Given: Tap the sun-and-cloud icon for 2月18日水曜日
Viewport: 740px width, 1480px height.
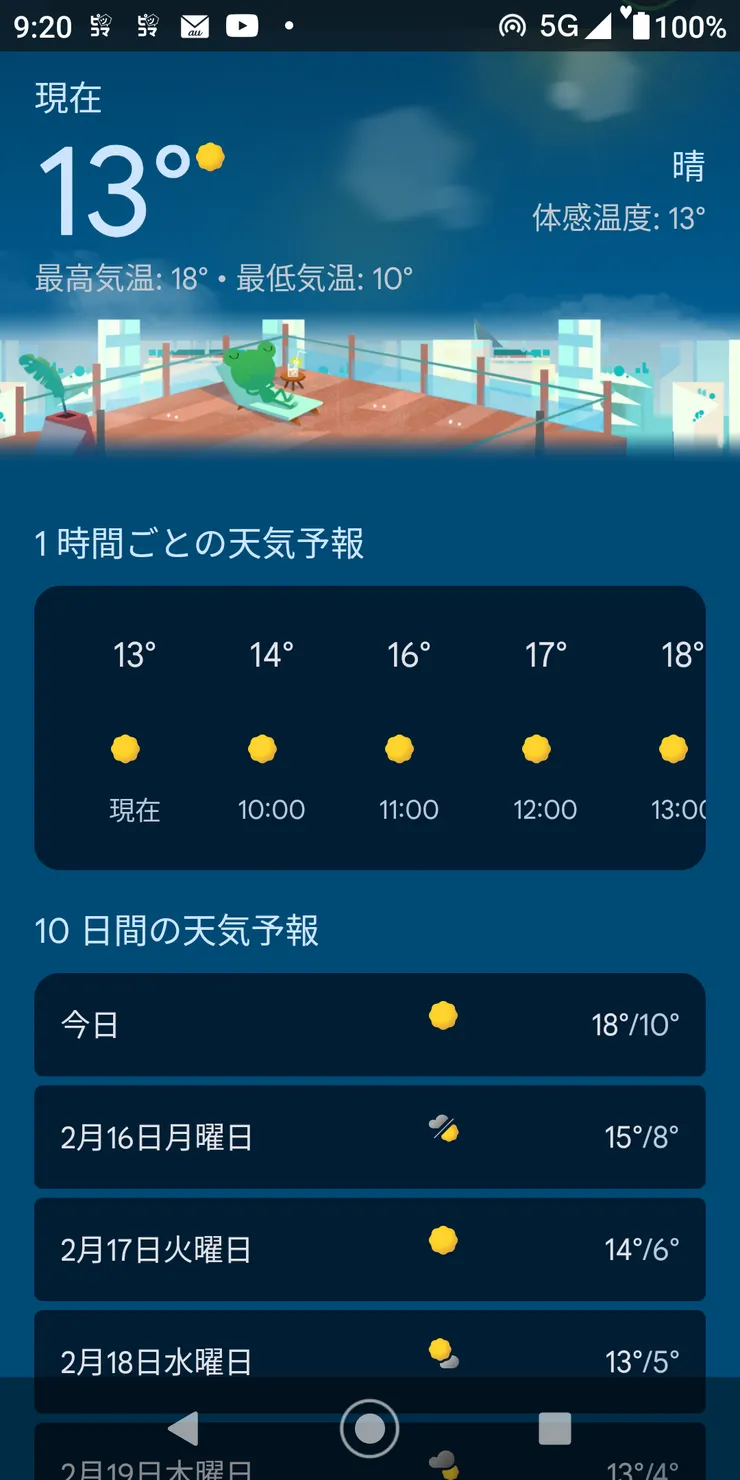Looking at the screenshot, I should (x=444, y=1351).
